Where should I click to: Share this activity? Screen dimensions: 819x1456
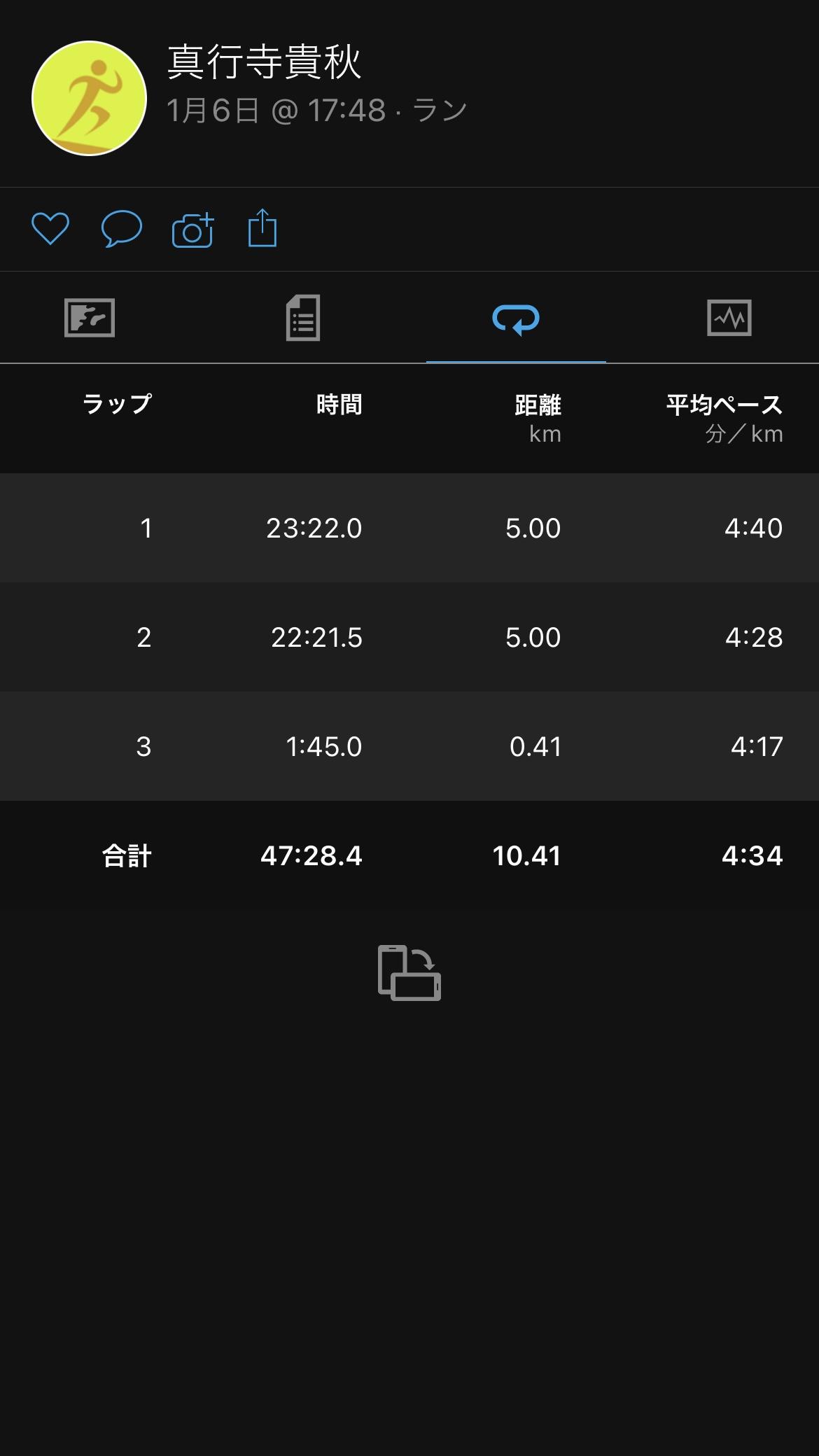pos(262,228)
